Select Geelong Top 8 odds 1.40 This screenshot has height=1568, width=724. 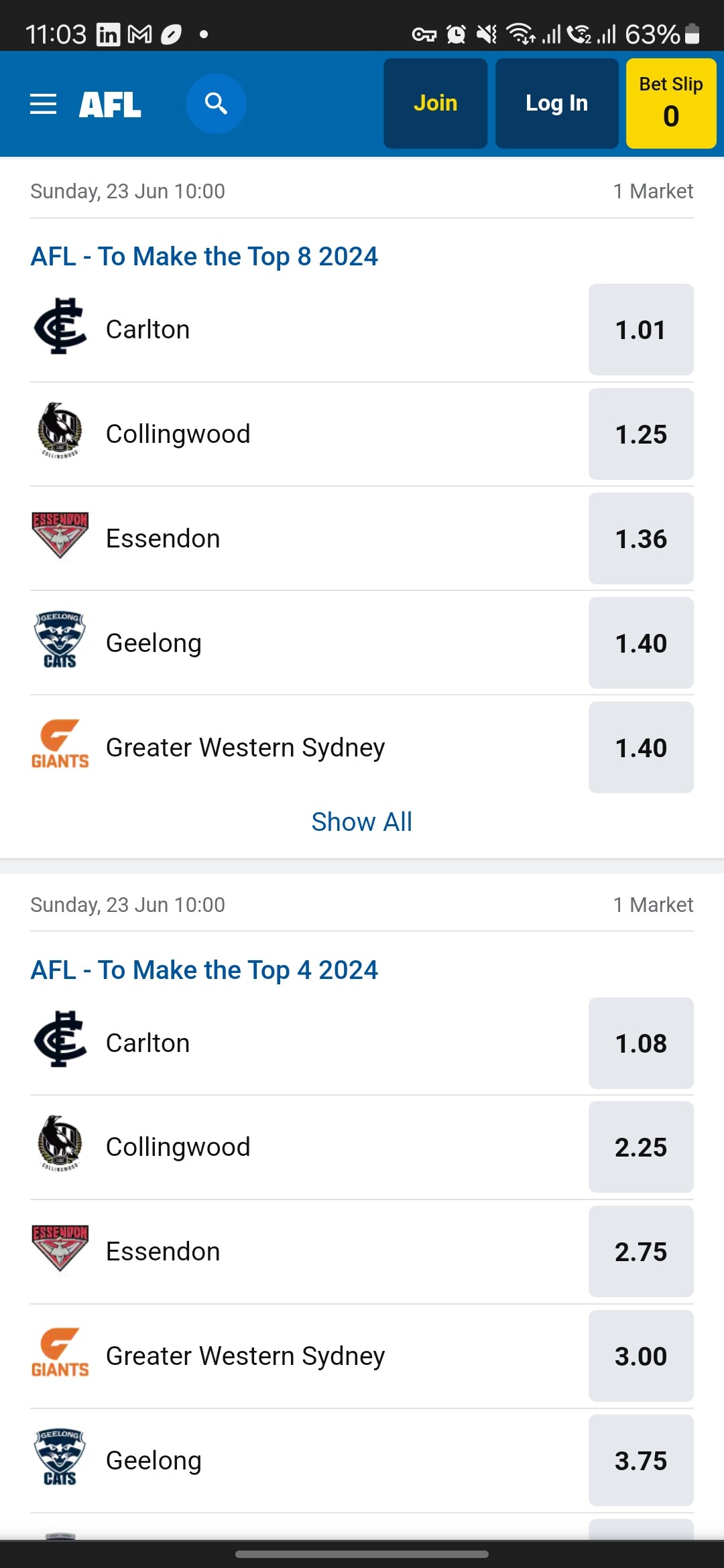[641, 643]
